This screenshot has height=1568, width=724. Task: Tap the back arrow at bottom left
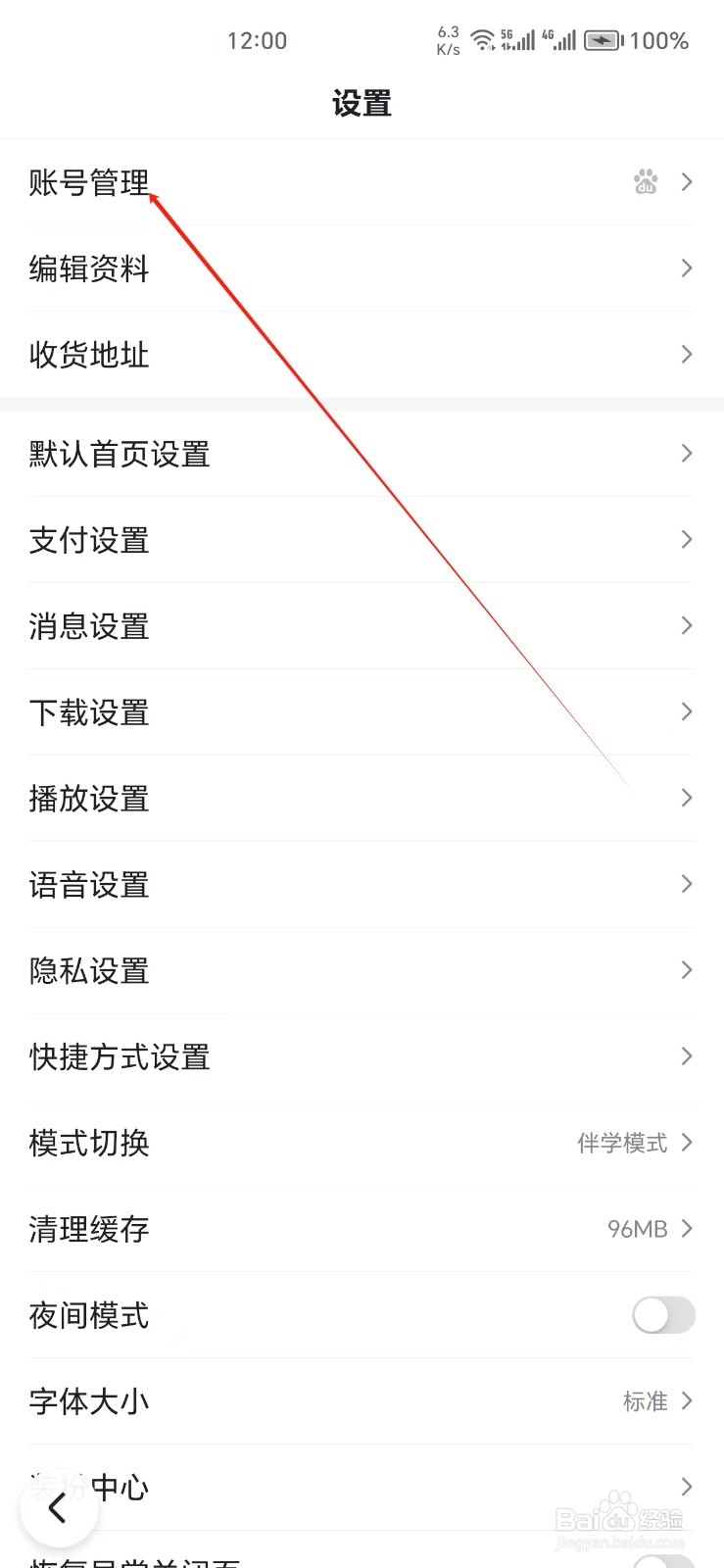(59, 1509)
